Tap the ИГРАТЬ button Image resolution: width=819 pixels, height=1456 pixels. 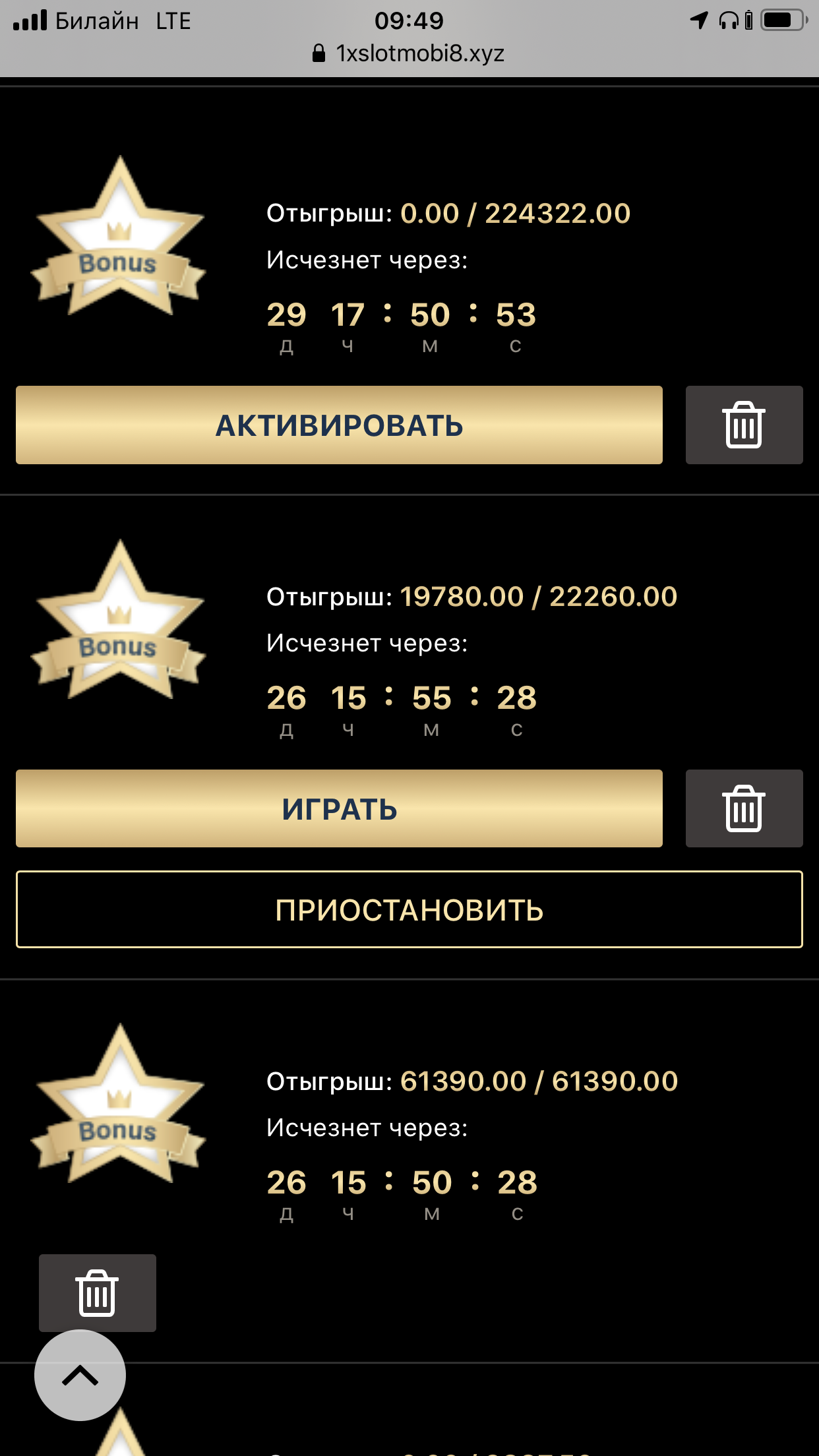tap(339, 808)
